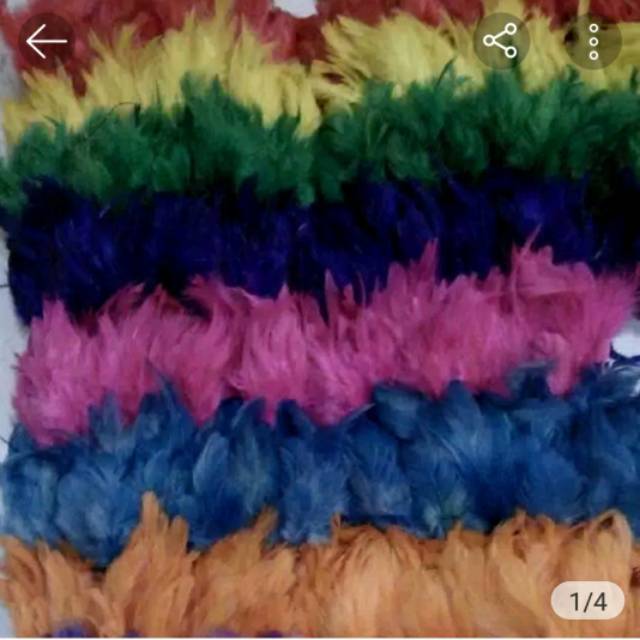Share this product image
Screen dimensions: 640x640
tap(500, 41)
